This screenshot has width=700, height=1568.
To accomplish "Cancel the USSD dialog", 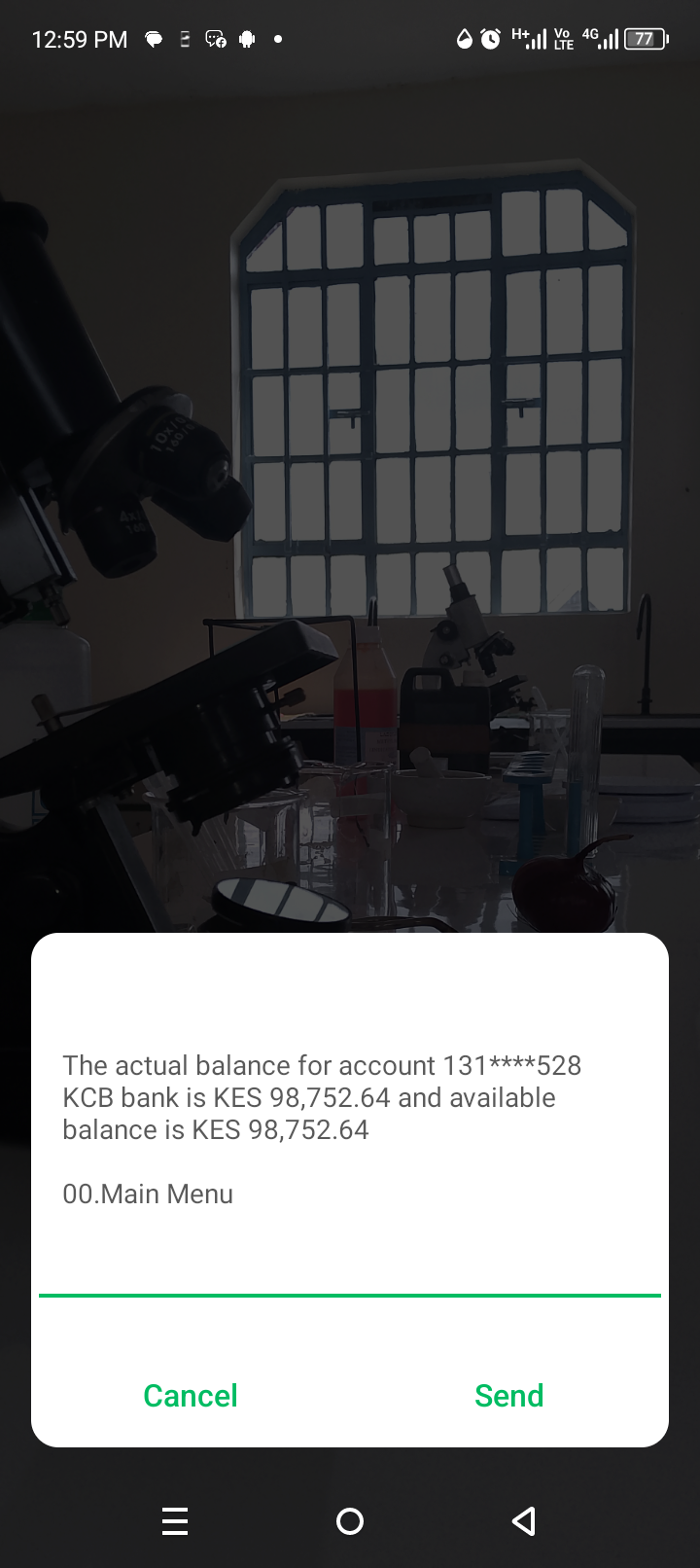I will [191, 1396].
